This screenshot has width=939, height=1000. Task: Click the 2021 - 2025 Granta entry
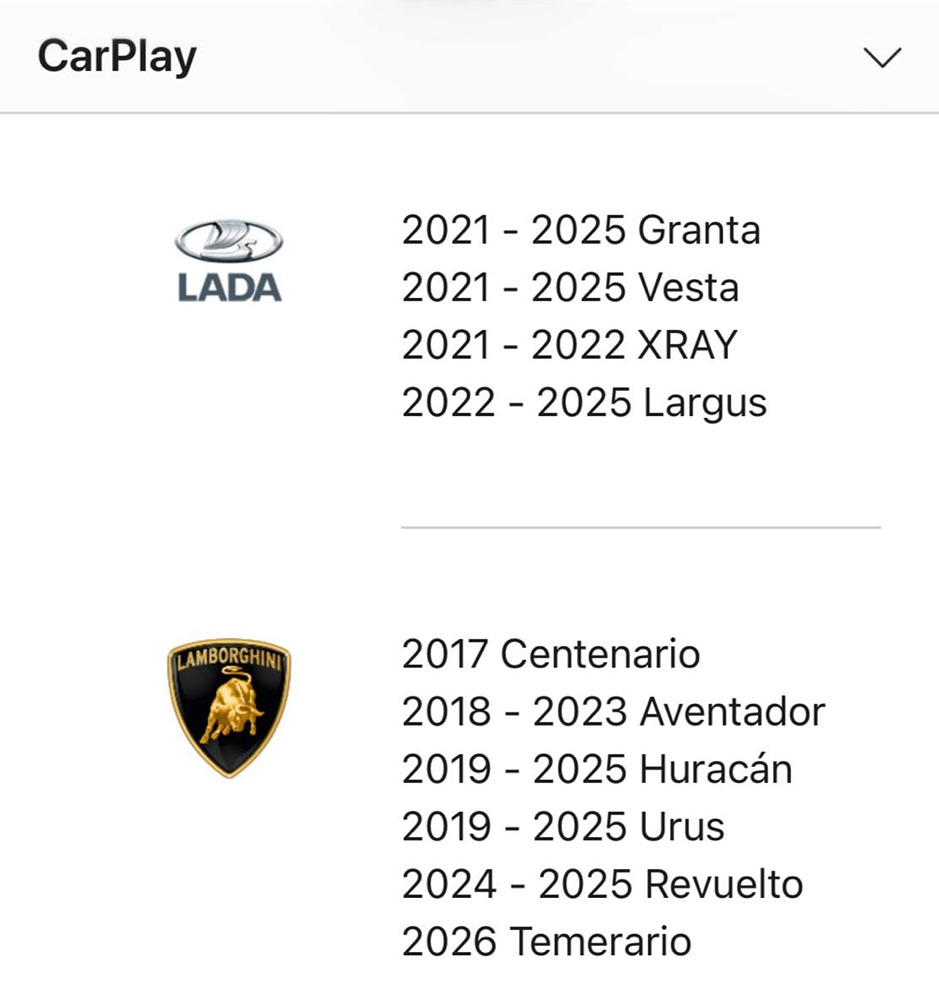pos(581,229)
